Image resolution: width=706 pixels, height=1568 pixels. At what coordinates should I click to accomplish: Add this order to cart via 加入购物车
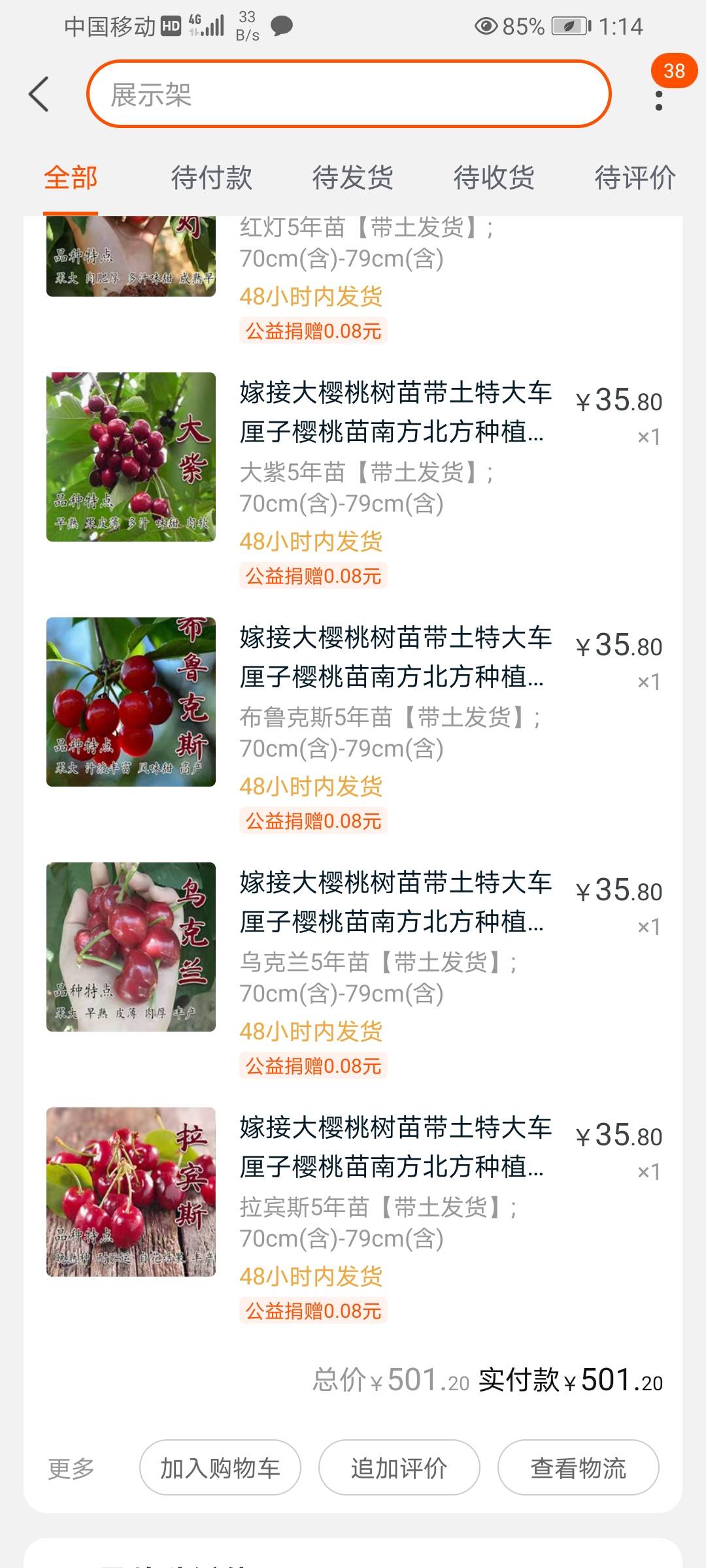tap(220, 1468)
